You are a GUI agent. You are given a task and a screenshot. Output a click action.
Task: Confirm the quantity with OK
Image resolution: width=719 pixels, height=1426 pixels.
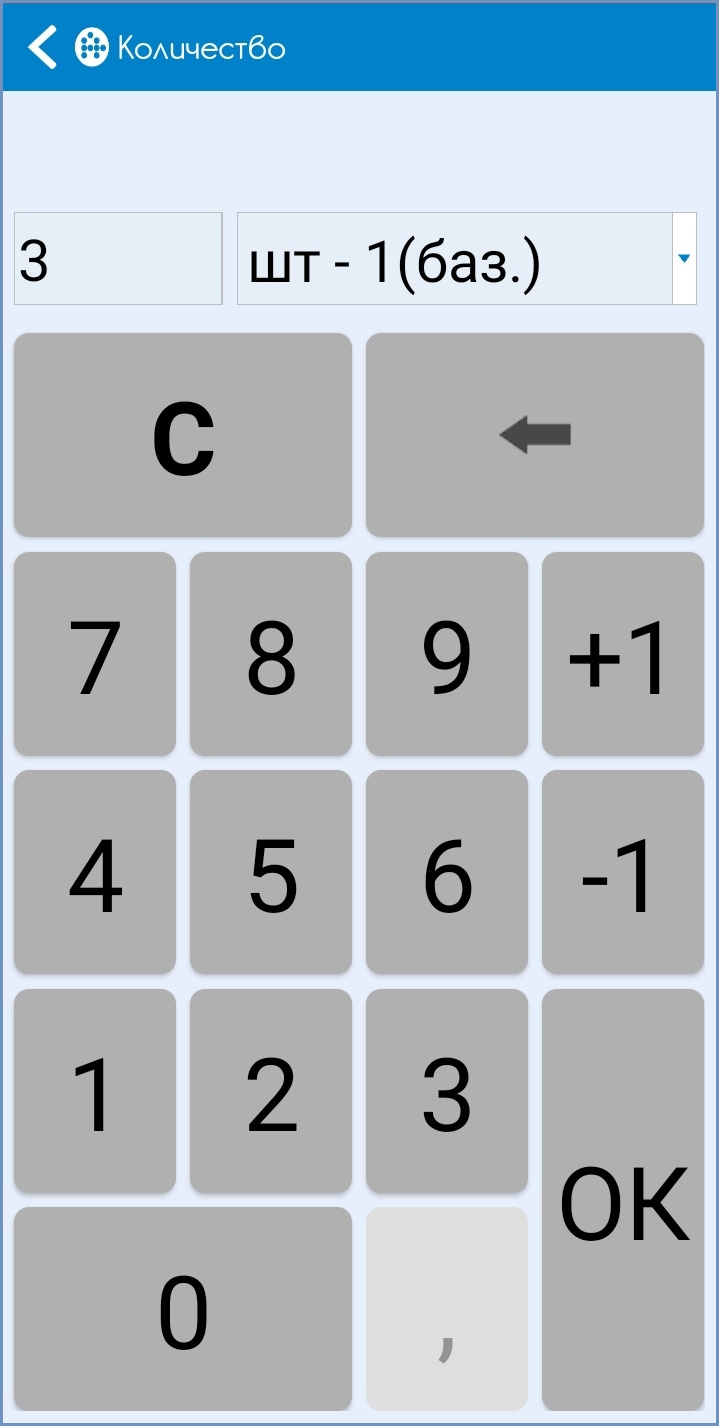pyautogui.click(x=623, y=1200)
